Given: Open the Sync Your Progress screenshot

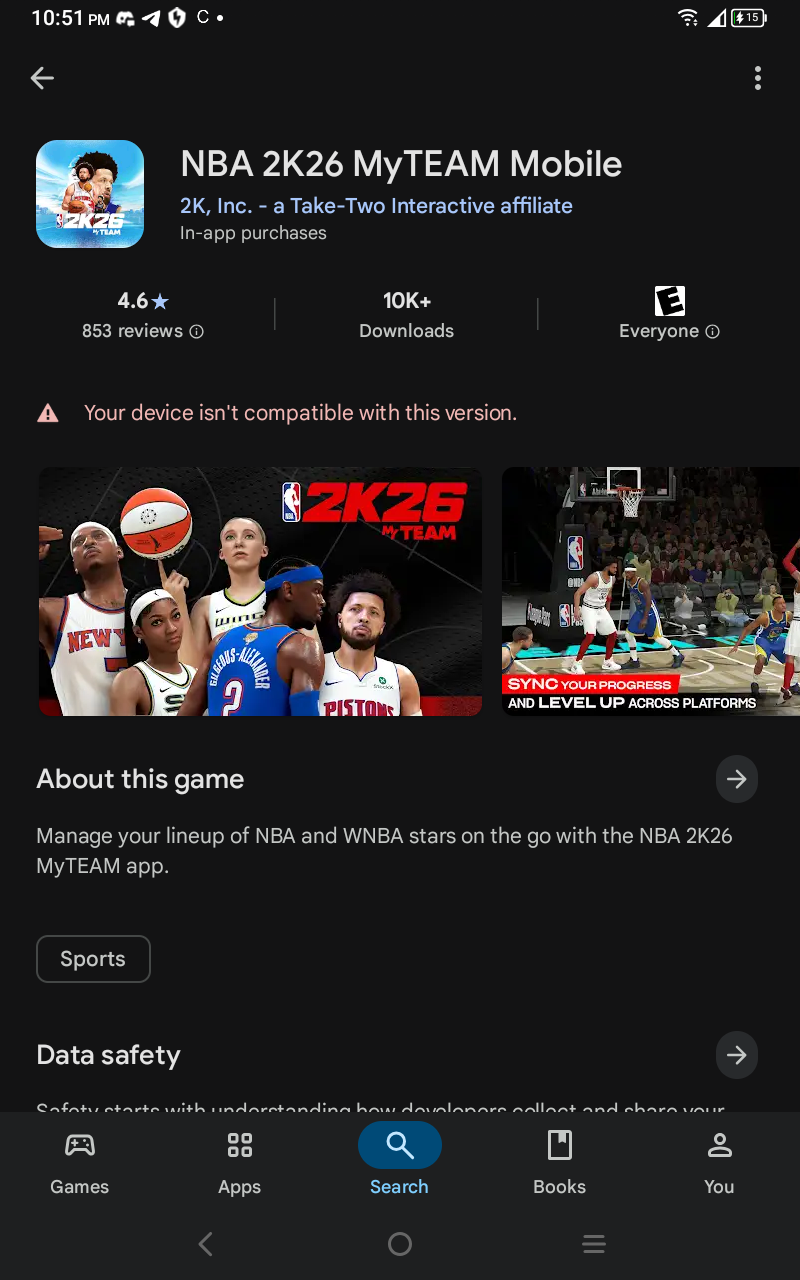Looking at the screenshot, I should pos(650,591).
